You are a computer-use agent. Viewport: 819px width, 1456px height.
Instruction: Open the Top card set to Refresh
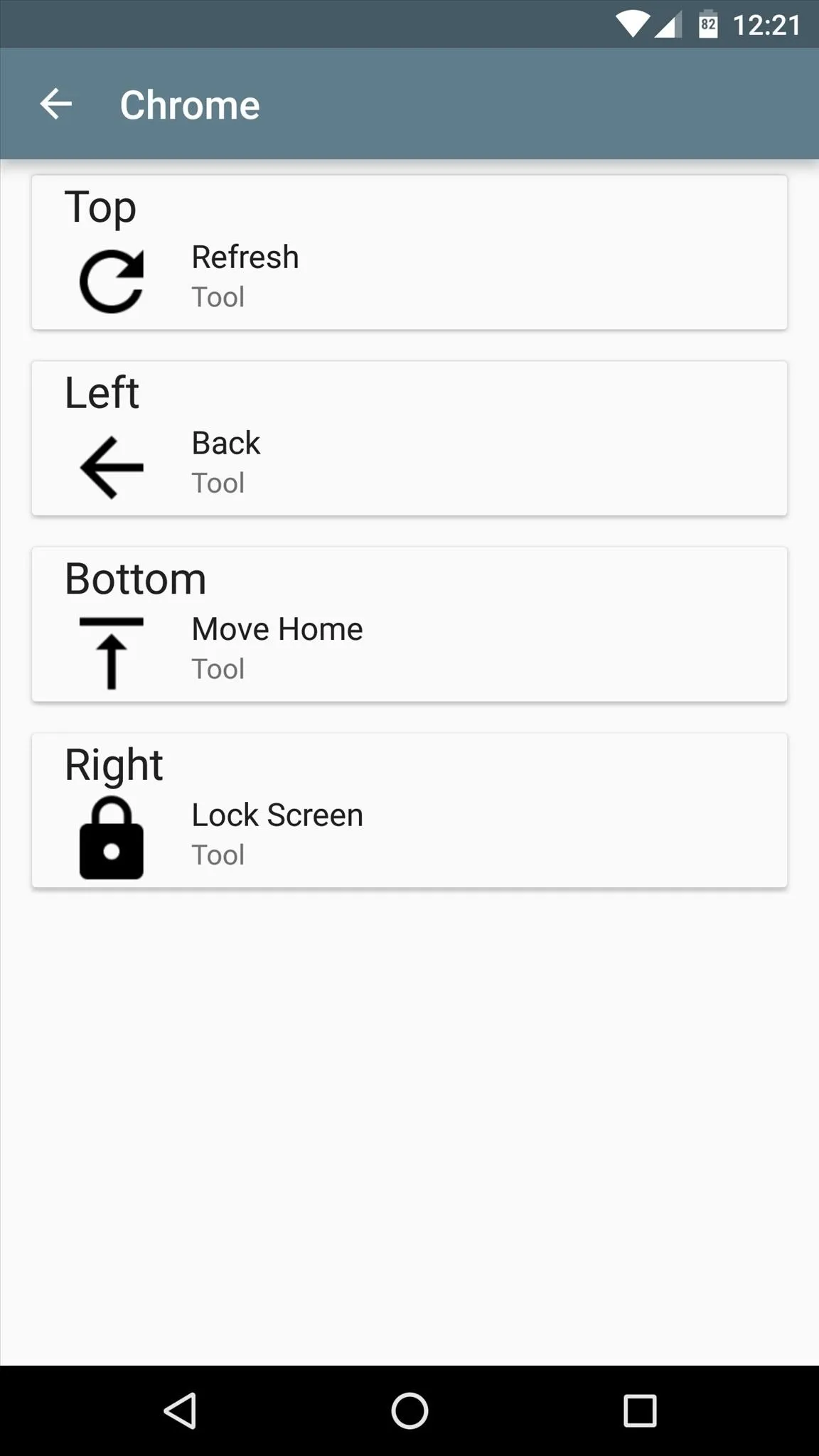click(409, 252)
